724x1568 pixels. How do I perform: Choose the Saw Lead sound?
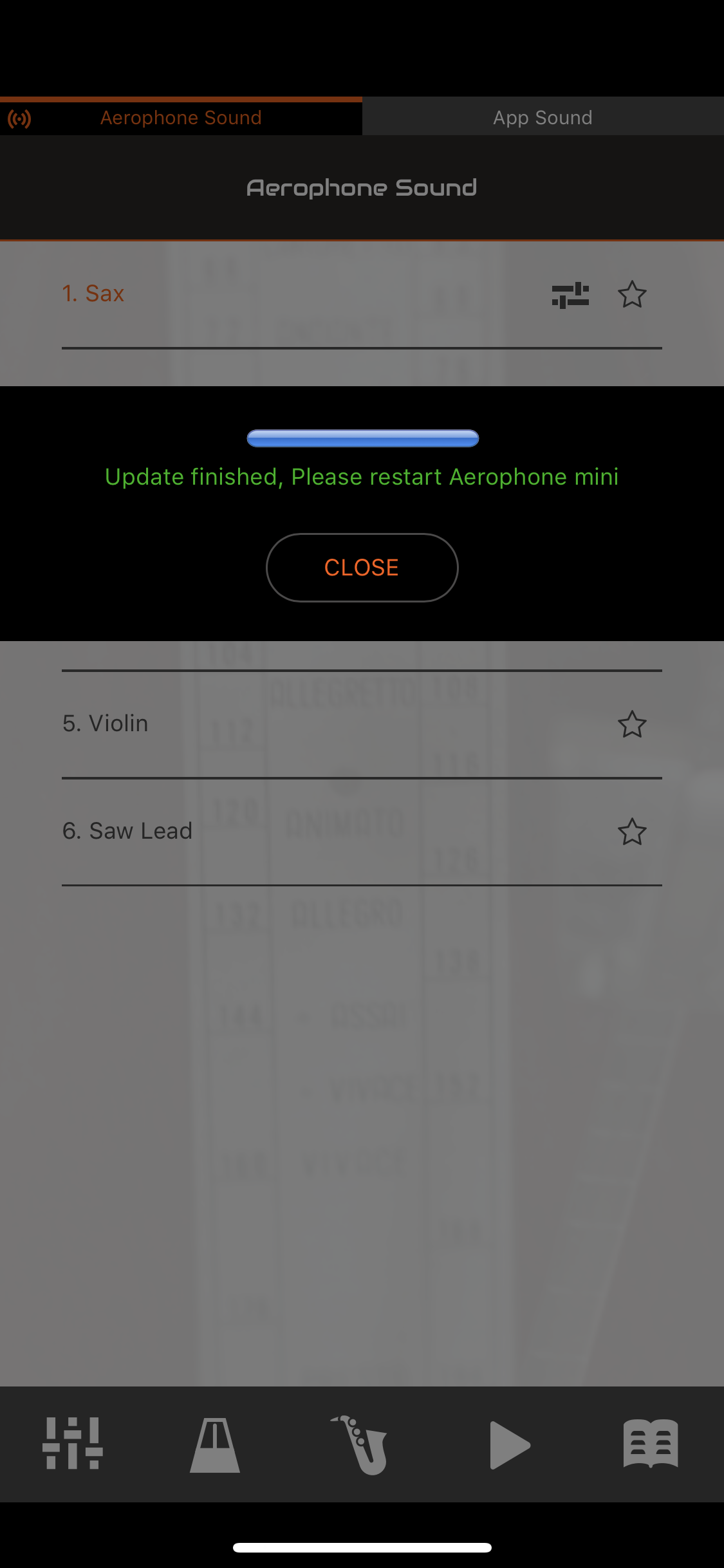click(x=362, y=831)
